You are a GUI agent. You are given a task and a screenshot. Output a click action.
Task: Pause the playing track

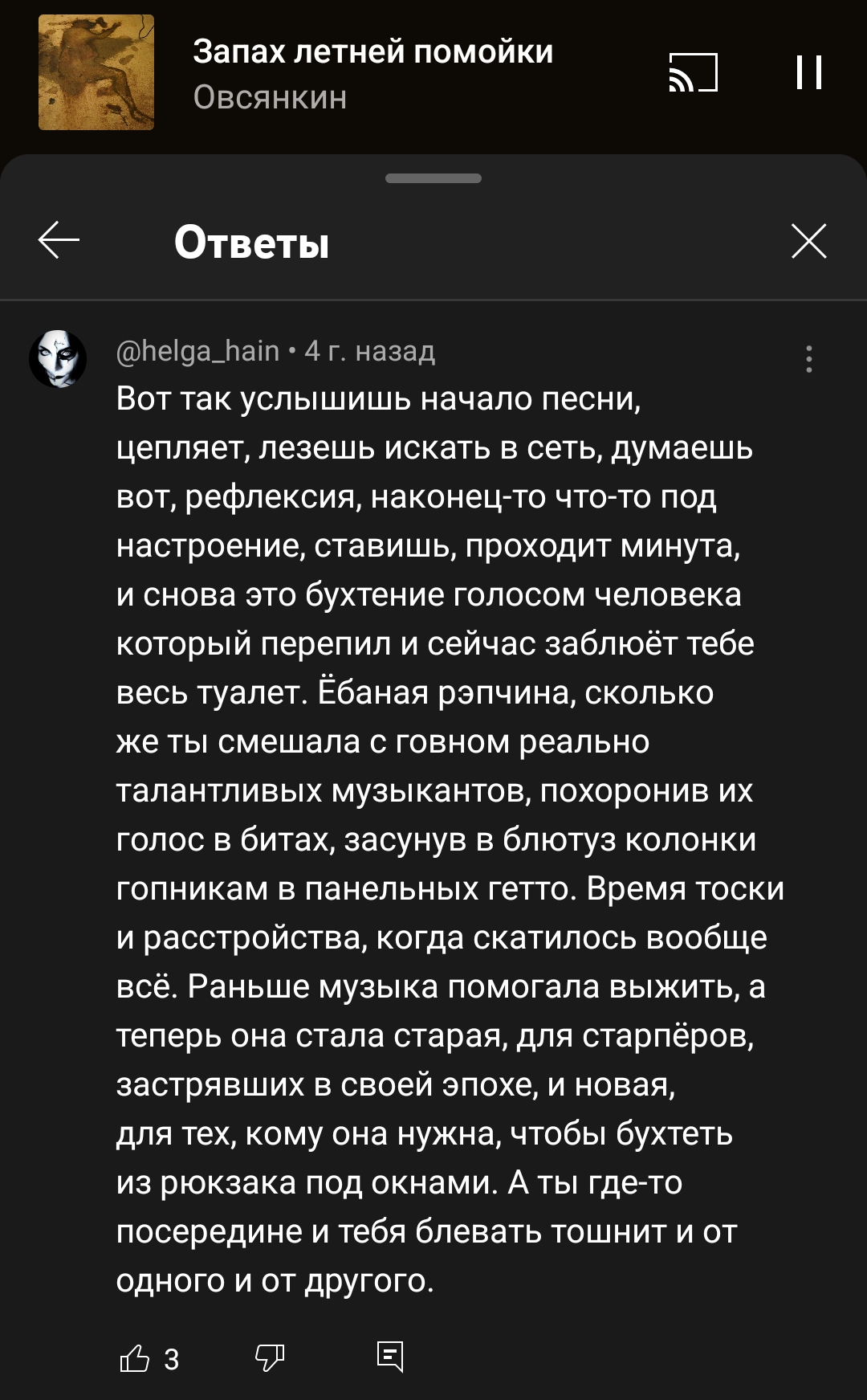[809, 72]
